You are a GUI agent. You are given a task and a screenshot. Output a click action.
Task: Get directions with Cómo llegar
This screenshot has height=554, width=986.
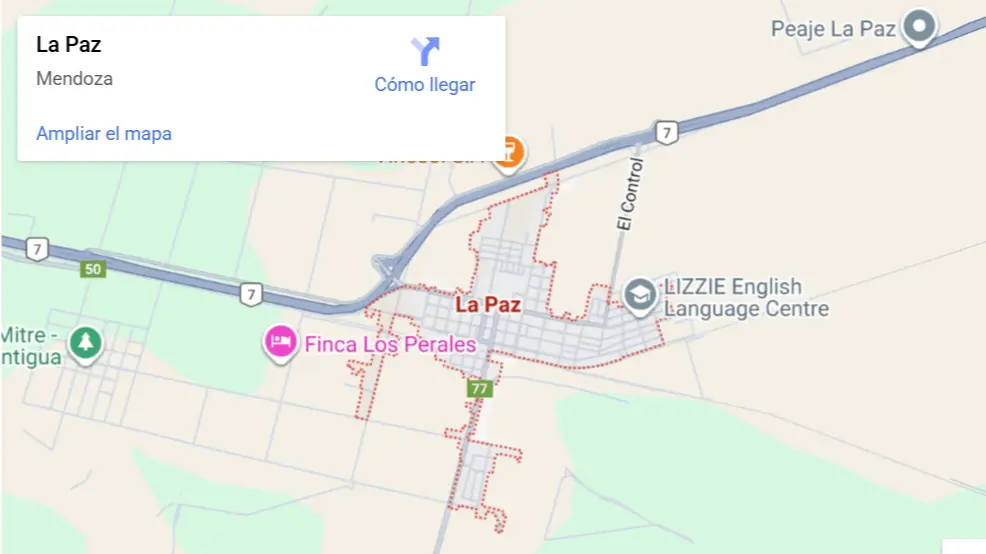[x=425, y=65]
